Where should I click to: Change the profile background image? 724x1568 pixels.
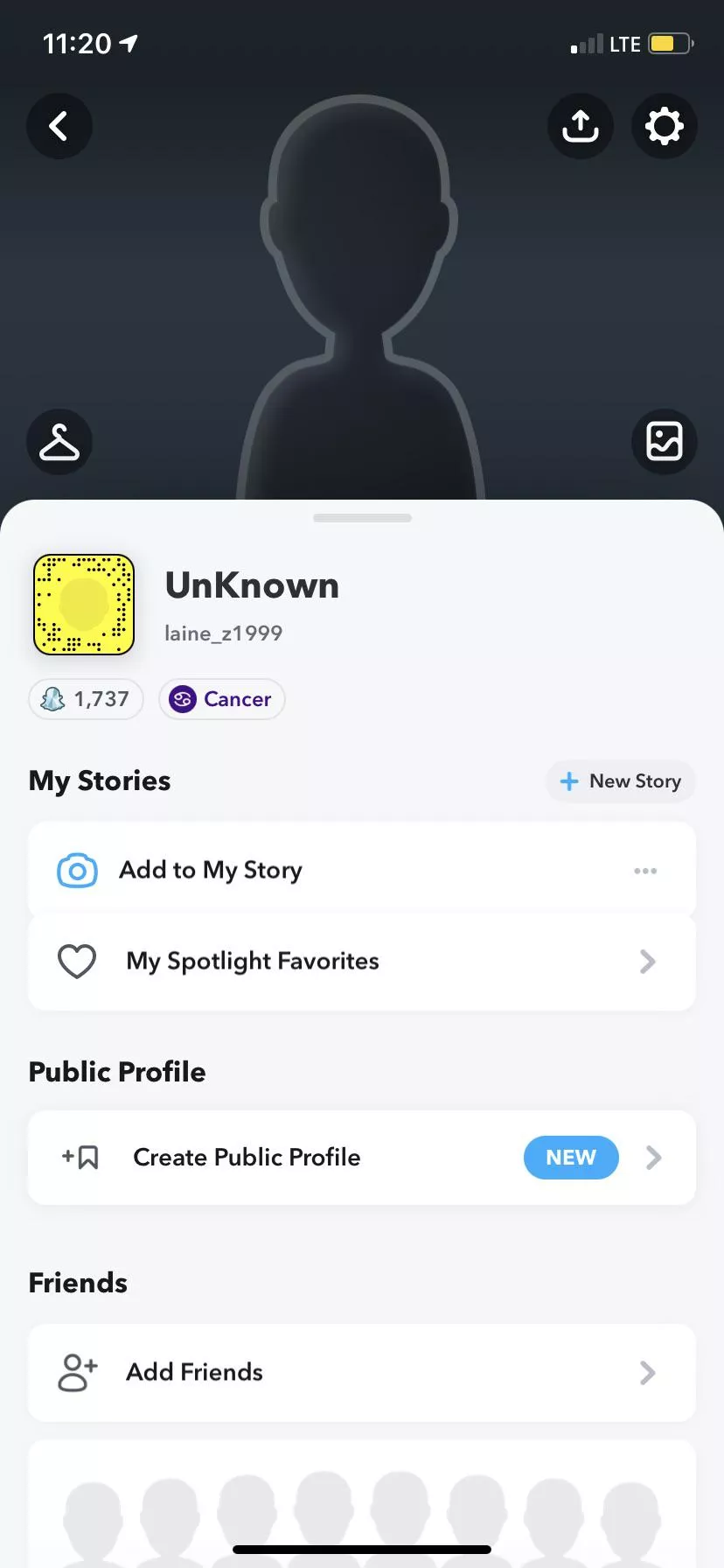pyautogui.click(x=665, y=442)
